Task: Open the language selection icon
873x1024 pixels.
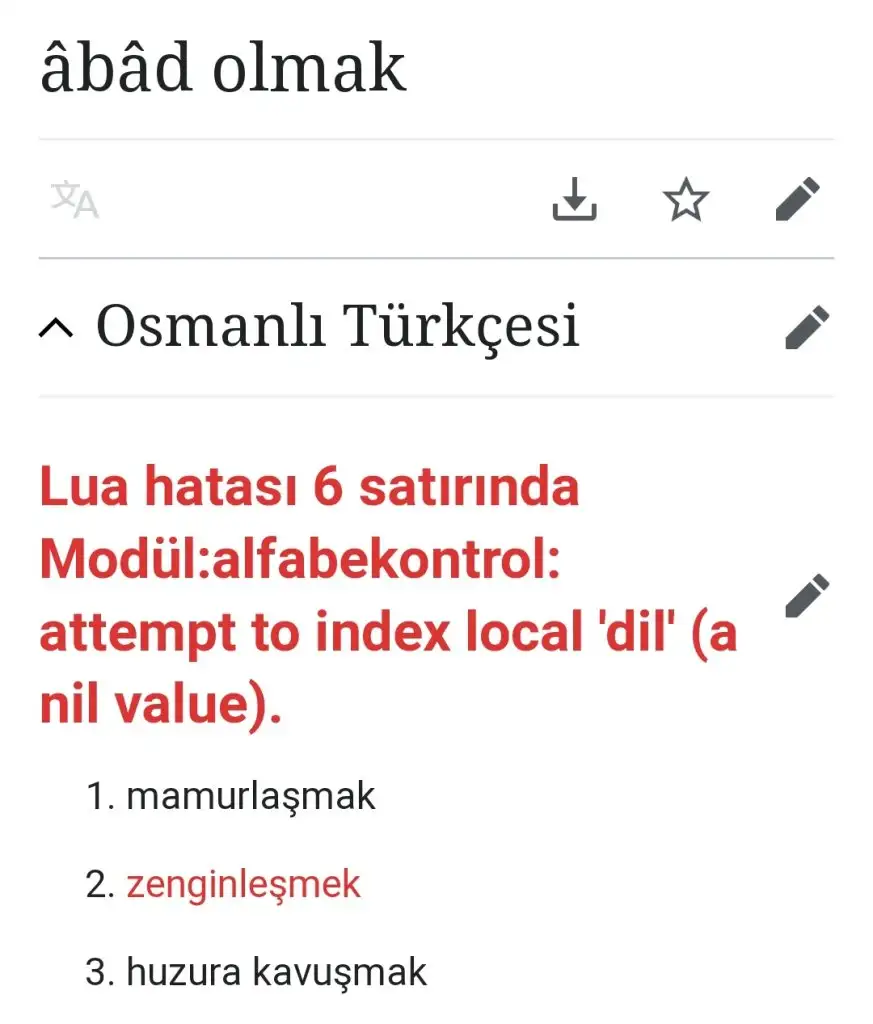Action: (75, 200)
